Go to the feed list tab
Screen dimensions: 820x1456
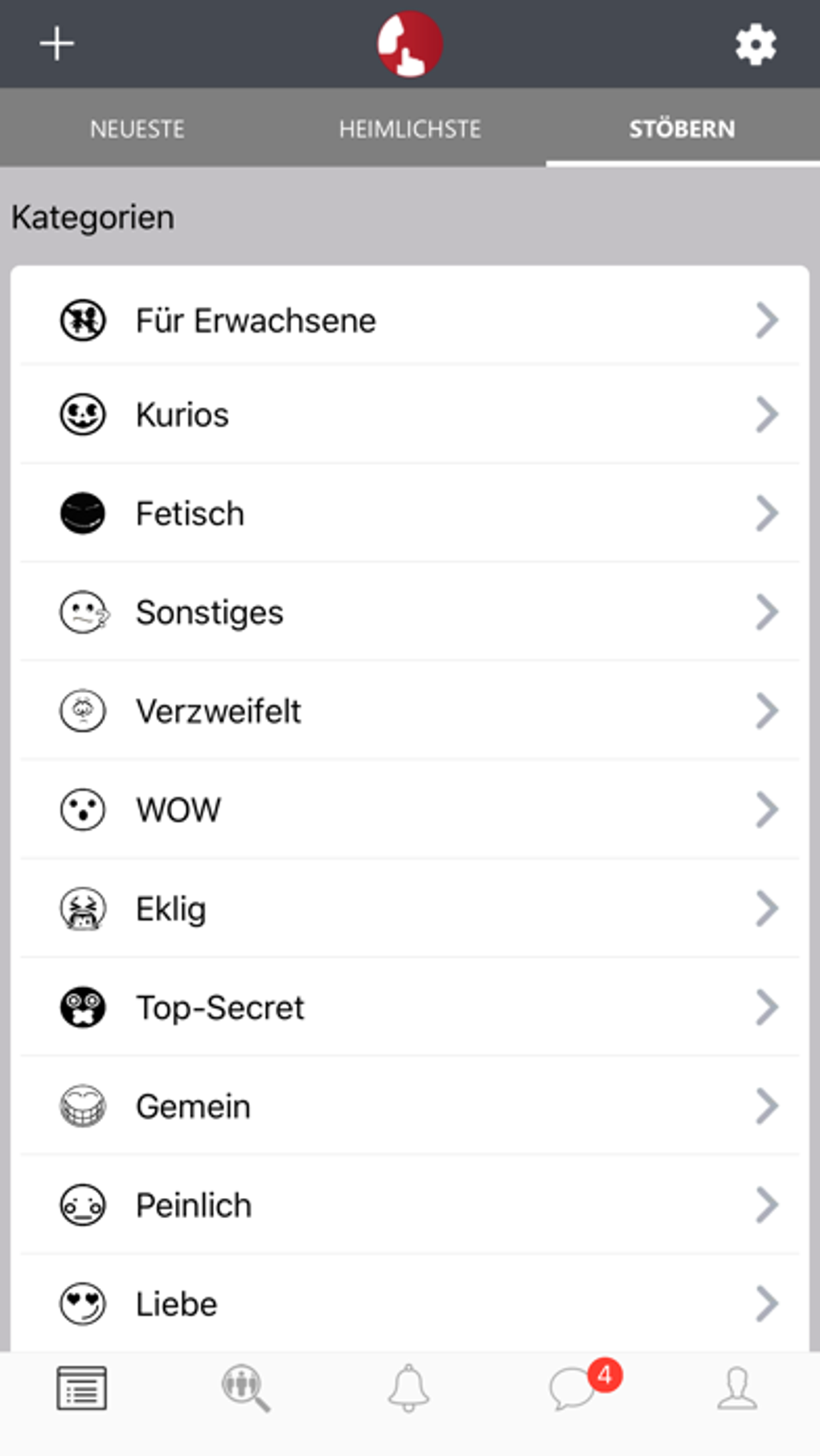coord(81,1388)
